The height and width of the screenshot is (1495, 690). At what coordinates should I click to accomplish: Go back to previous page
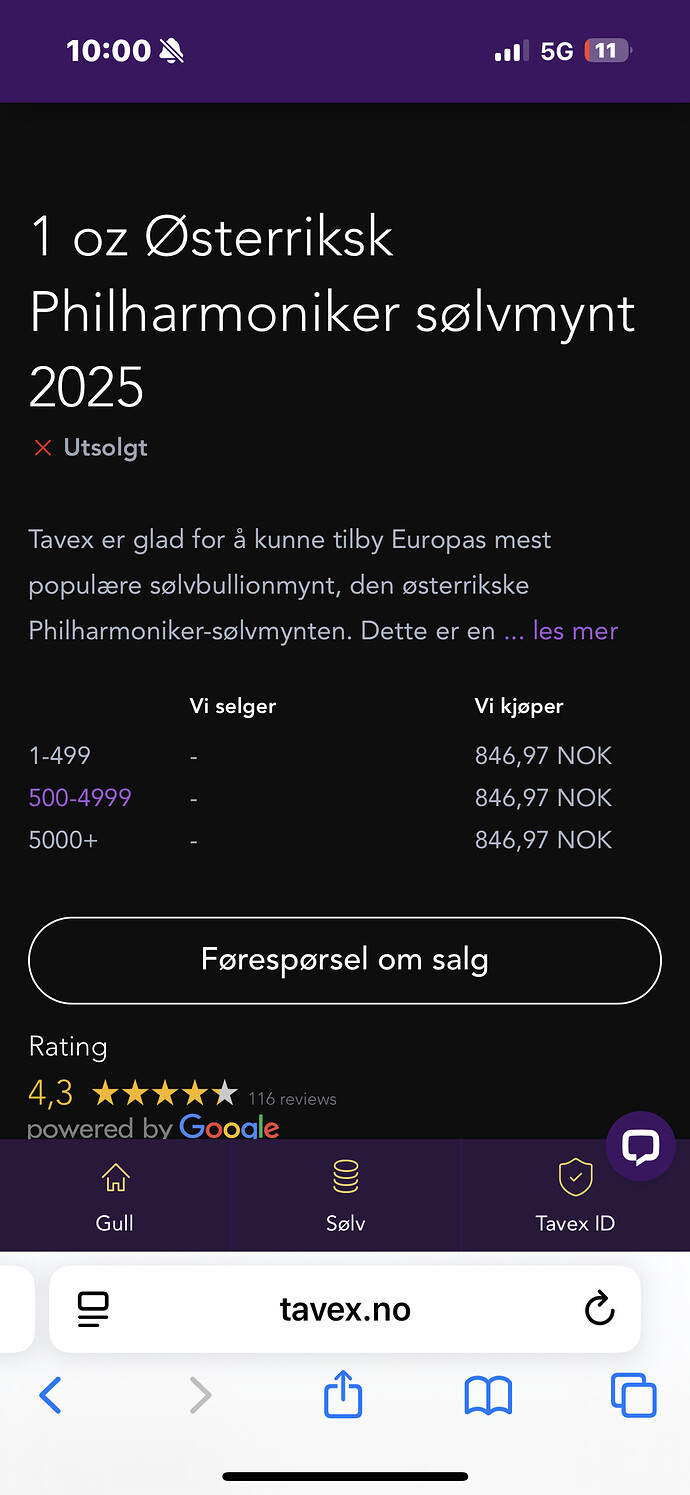click(50, 1395)
